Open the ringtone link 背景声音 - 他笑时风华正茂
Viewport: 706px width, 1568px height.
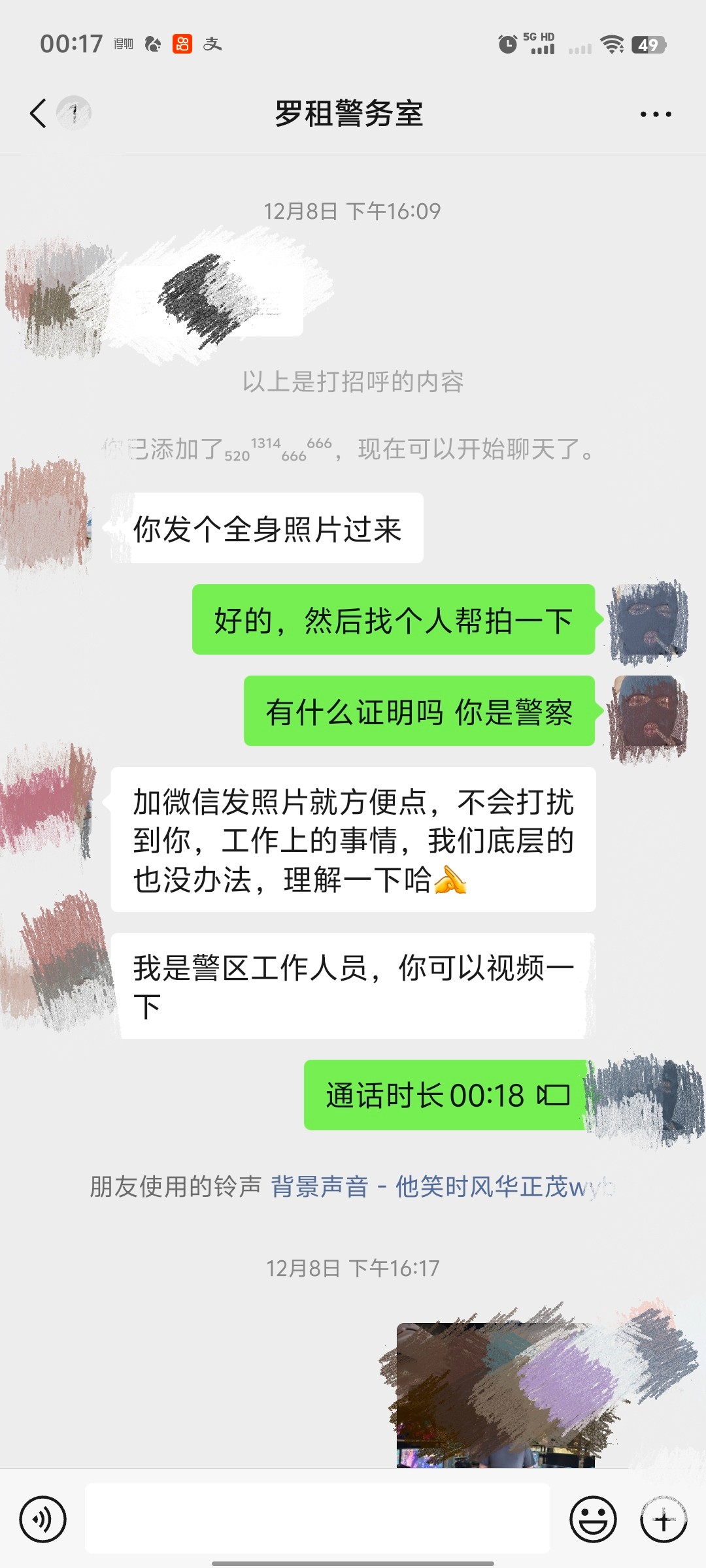point(442,1186)
